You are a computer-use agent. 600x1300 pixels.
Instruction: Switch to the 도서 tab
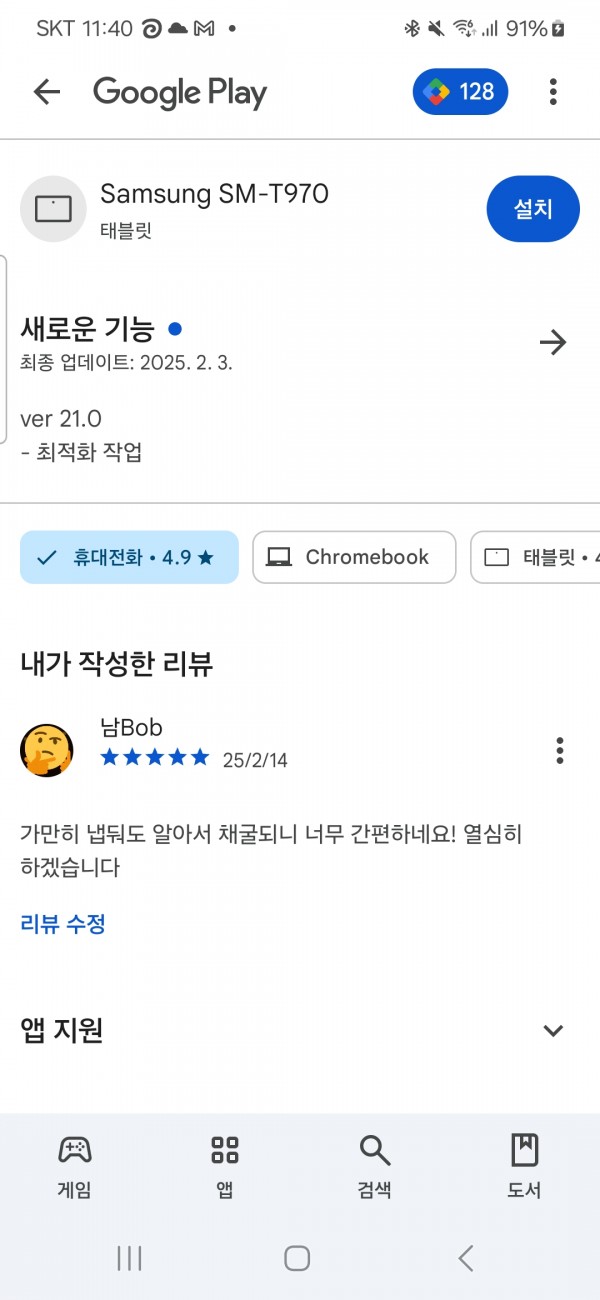[x=525, y=1166]
